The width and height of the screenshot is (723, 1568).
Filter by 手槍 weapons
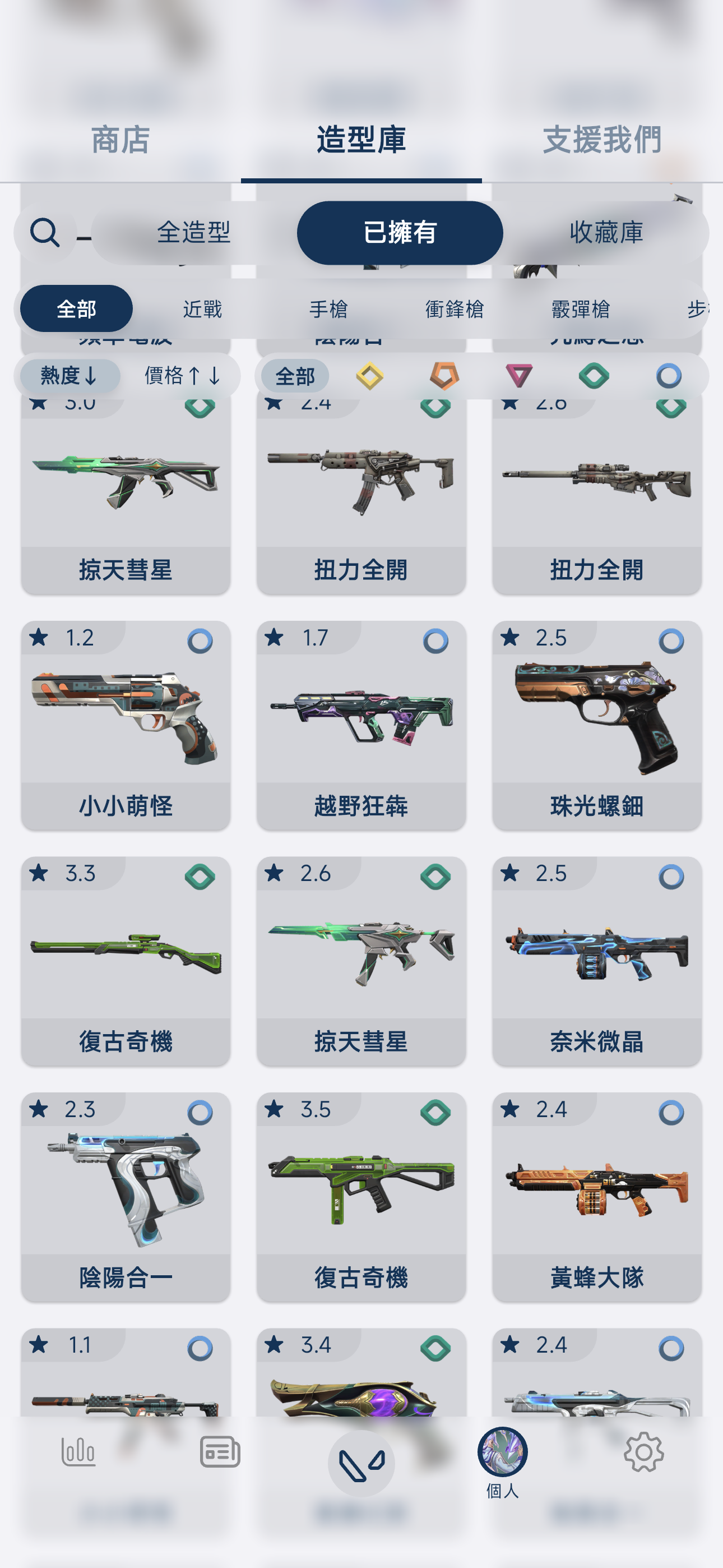tap(328, 309)
